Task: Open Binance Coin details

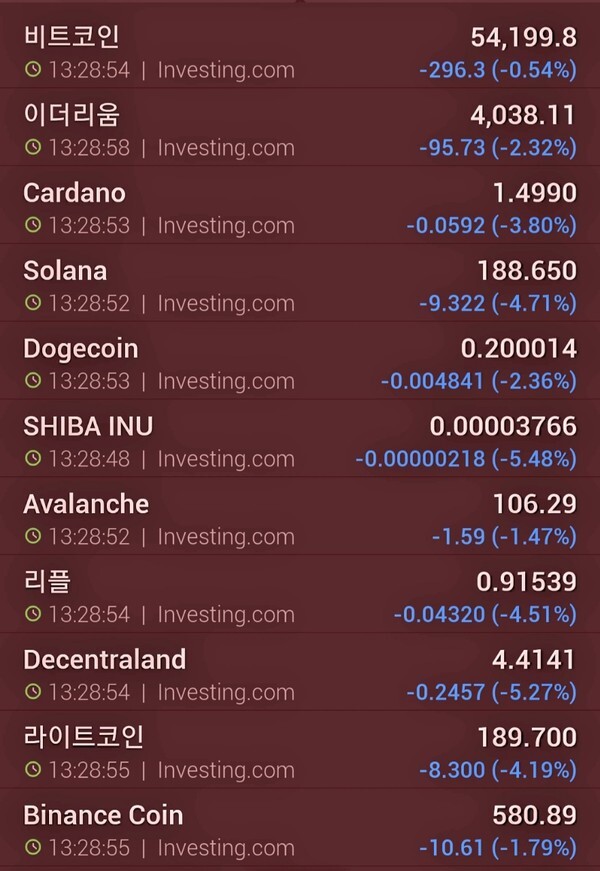Action: pyautogui.click(x=300, y=830)
